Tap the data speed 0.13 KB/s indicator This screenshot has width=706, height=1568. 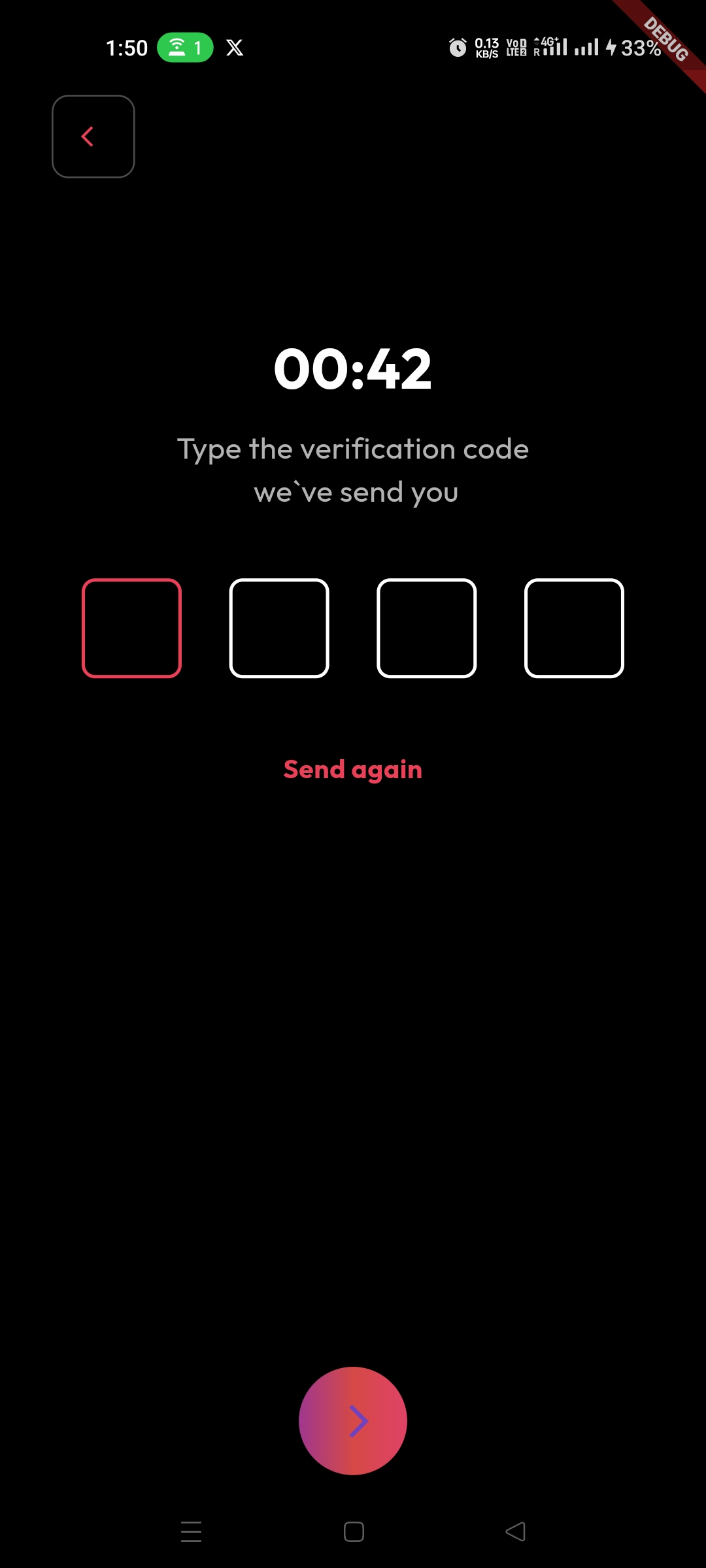tap(485, 48)
